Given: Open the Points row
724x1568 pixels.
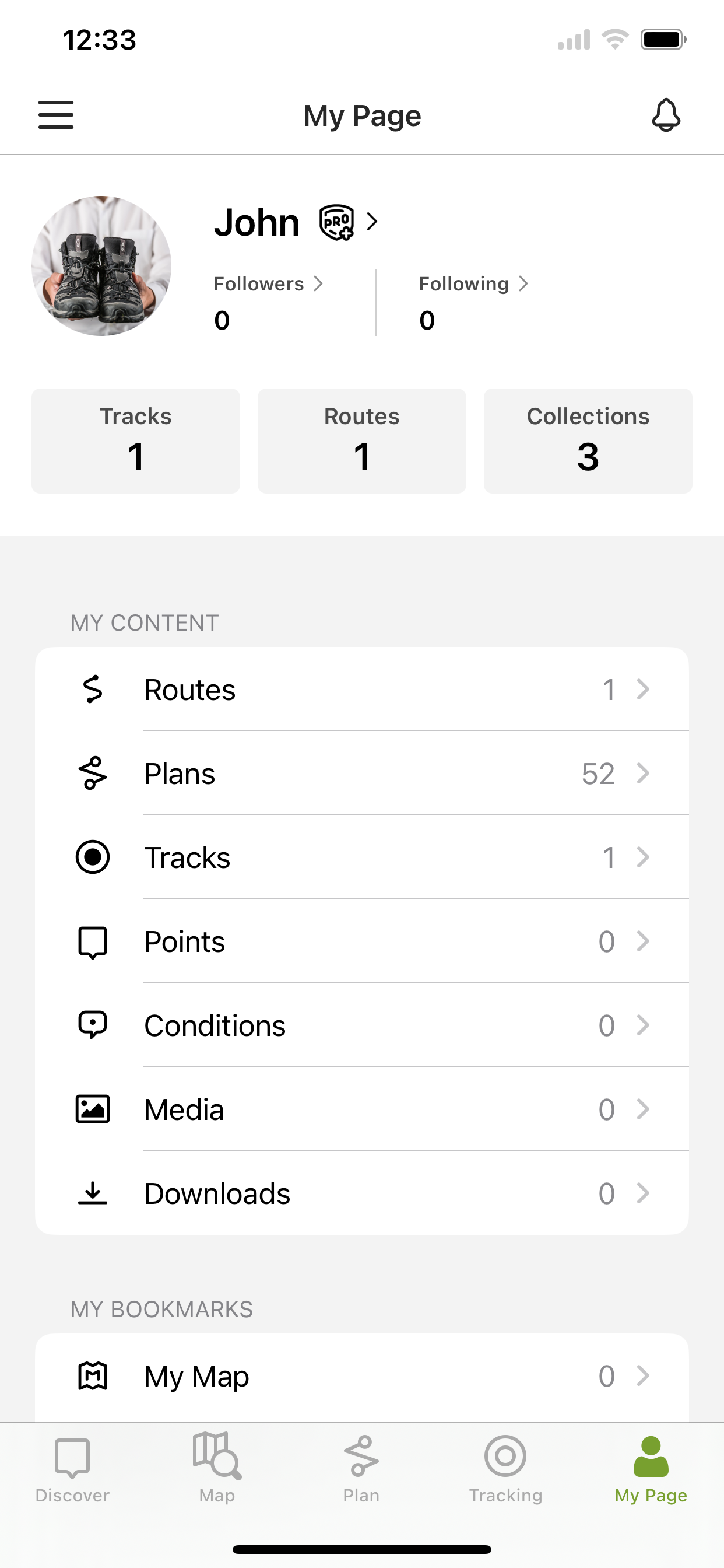Looking at the screenshot, I should click(x=362, y=941).
